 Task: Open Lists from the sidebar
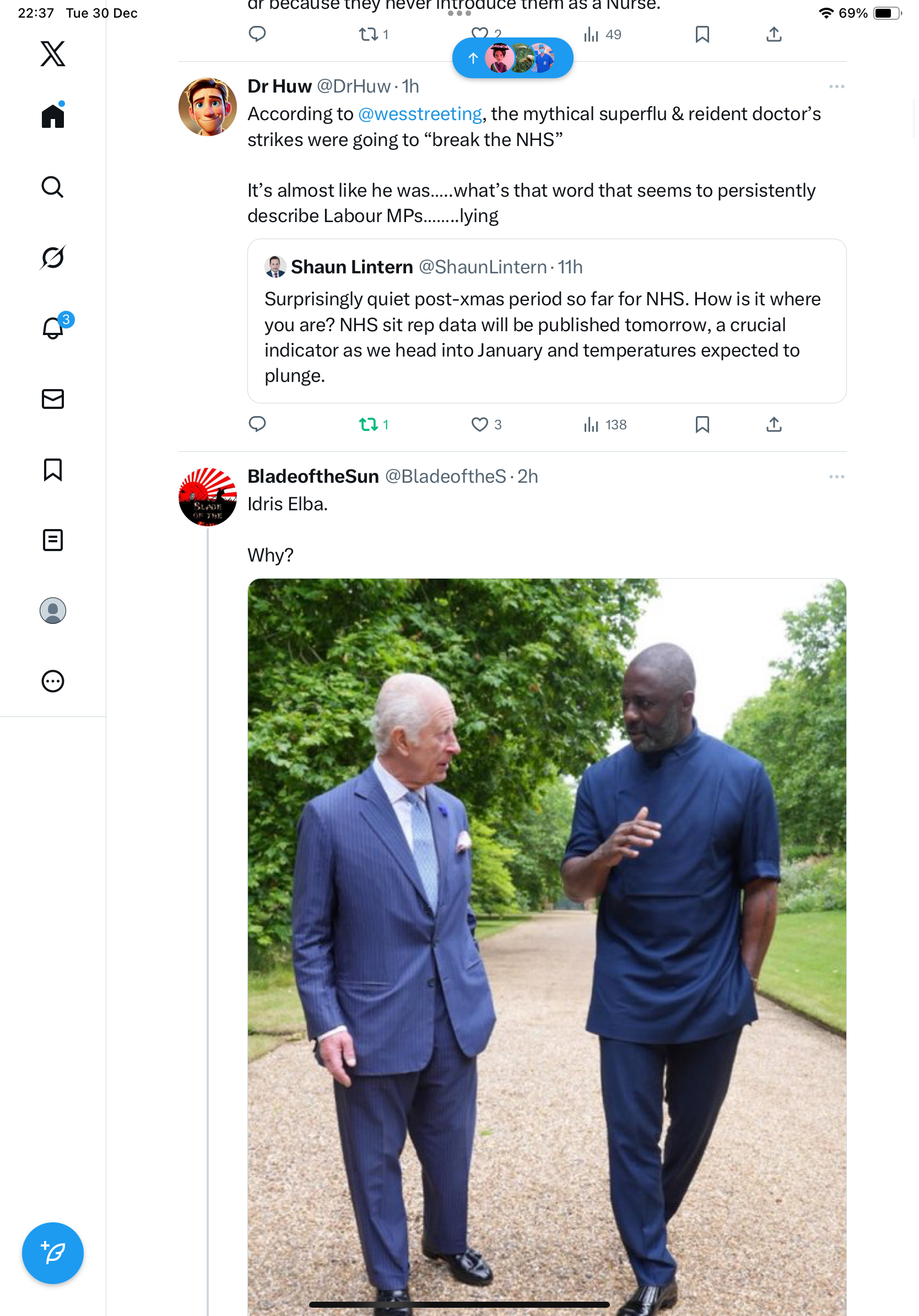(x=53, y=540)
